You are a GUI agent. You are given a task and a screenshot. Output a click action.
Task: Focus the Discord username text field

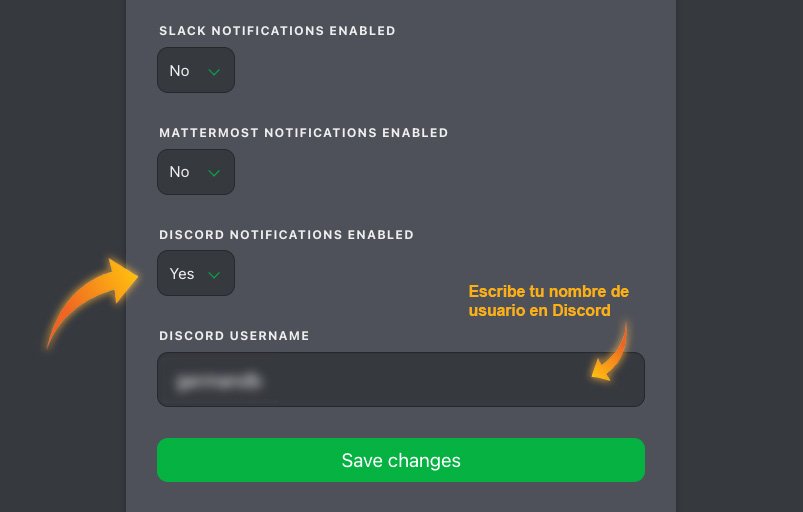(x=400, y=380)
